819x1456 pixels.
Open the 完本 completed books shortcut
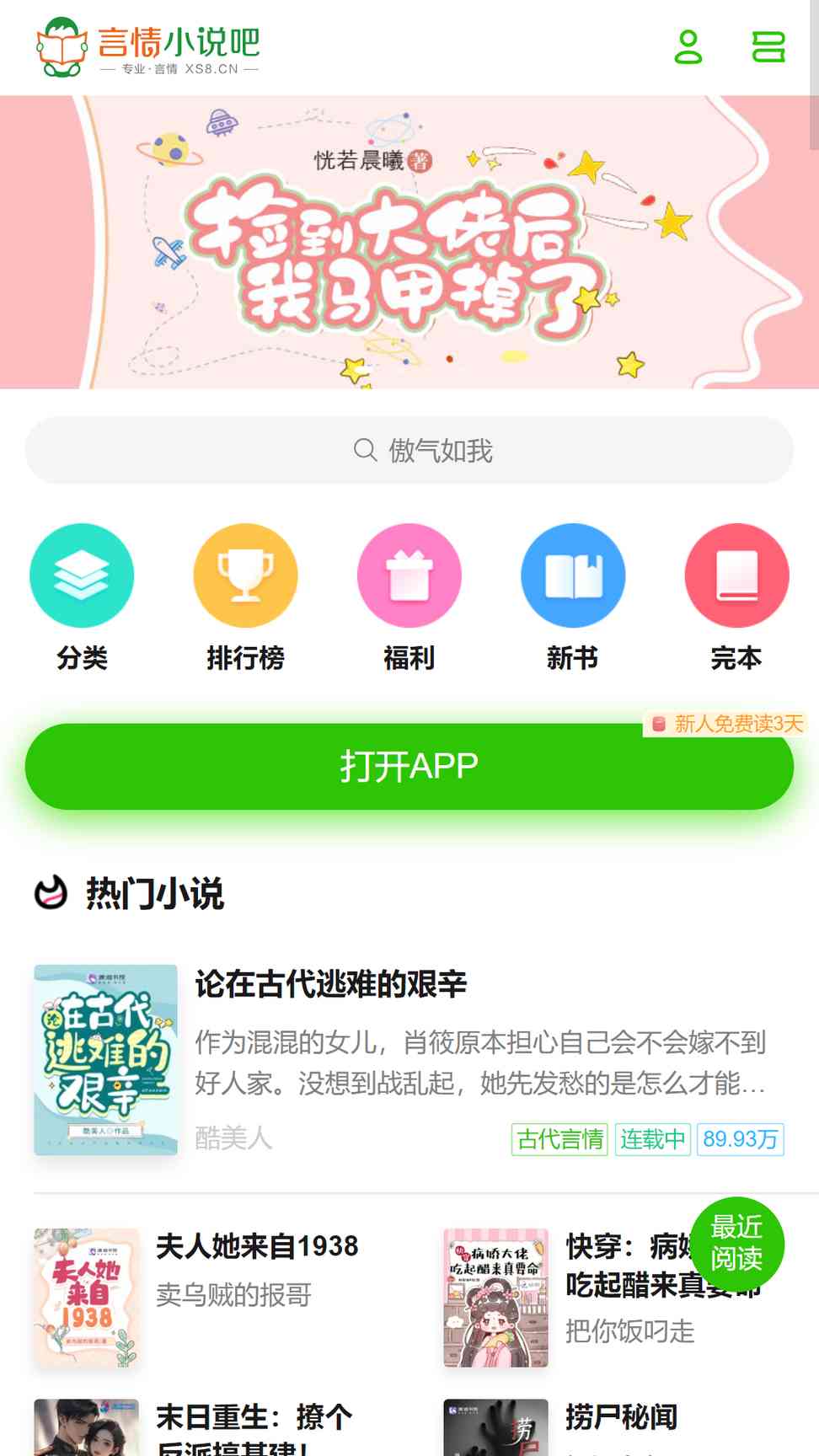click(x=736, y=597)
